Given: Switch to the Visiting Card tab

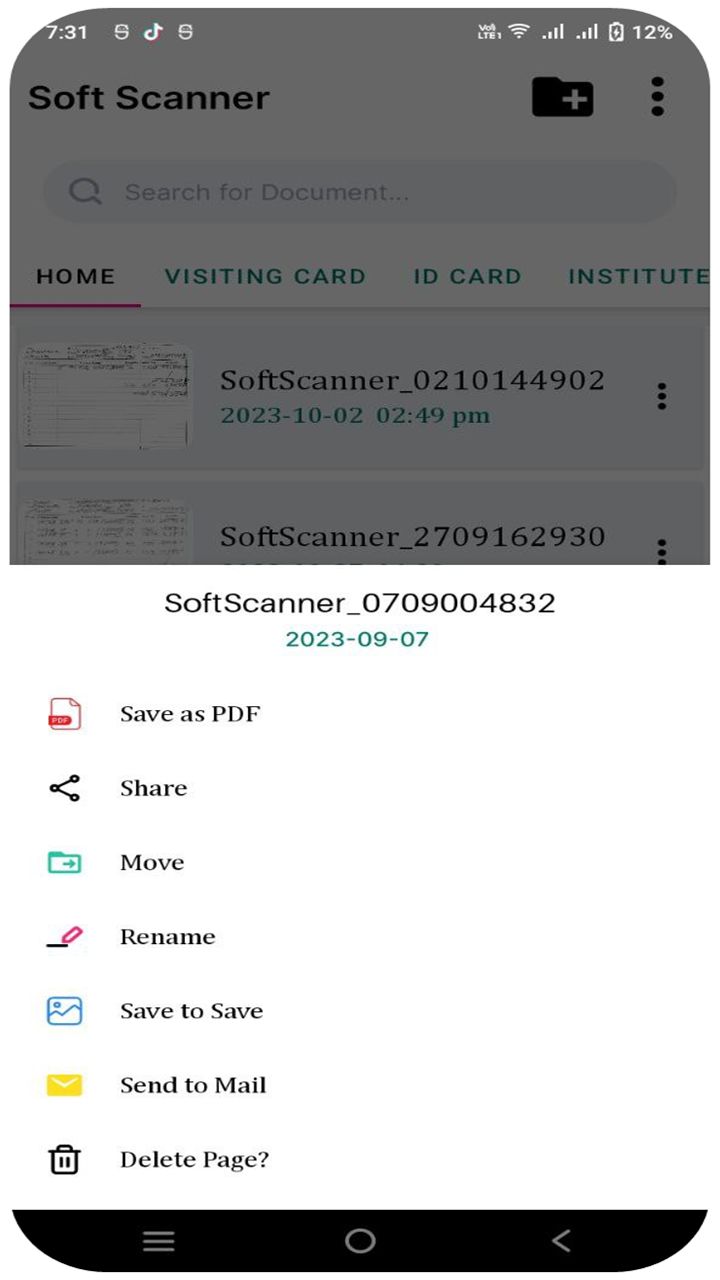Looking at the screenshot, I should coord(265,277).
